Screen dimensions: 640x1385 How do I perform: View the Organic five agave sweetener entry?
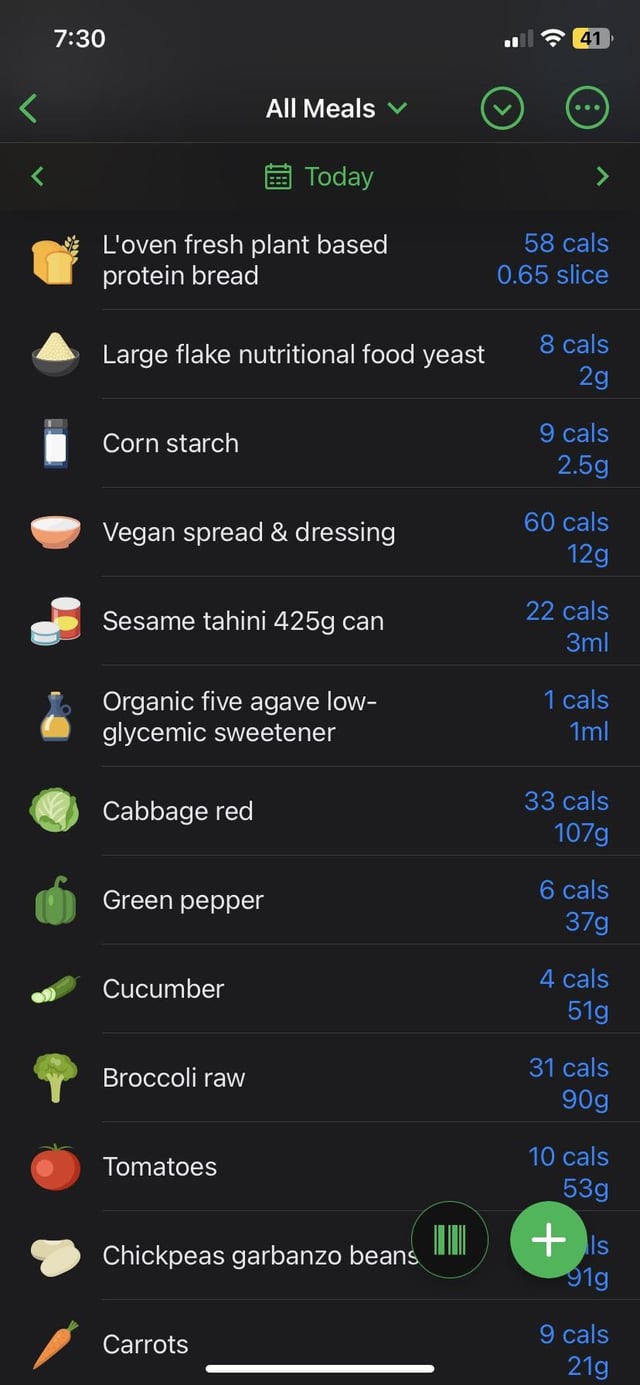click(x=320, y=716)
